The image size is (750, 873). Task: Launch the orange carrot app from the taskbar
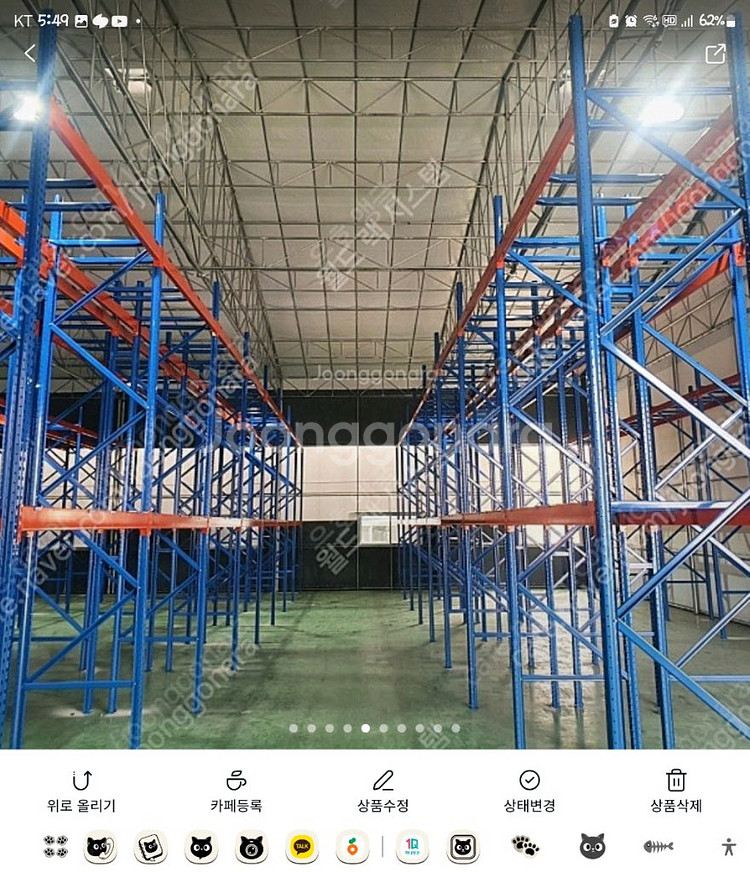(x=352, y=847)
